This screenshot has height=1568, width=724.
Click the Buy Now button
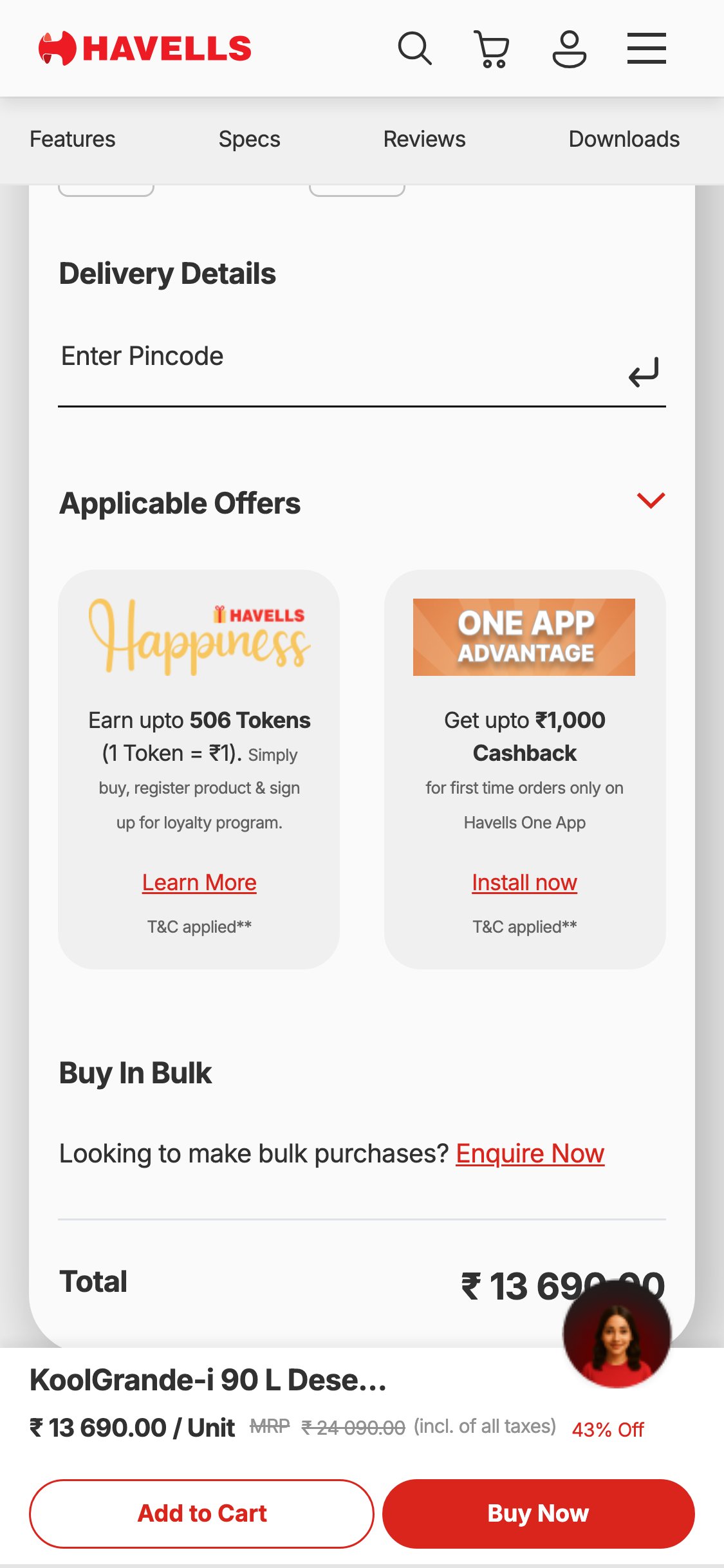click(539, 1513)
